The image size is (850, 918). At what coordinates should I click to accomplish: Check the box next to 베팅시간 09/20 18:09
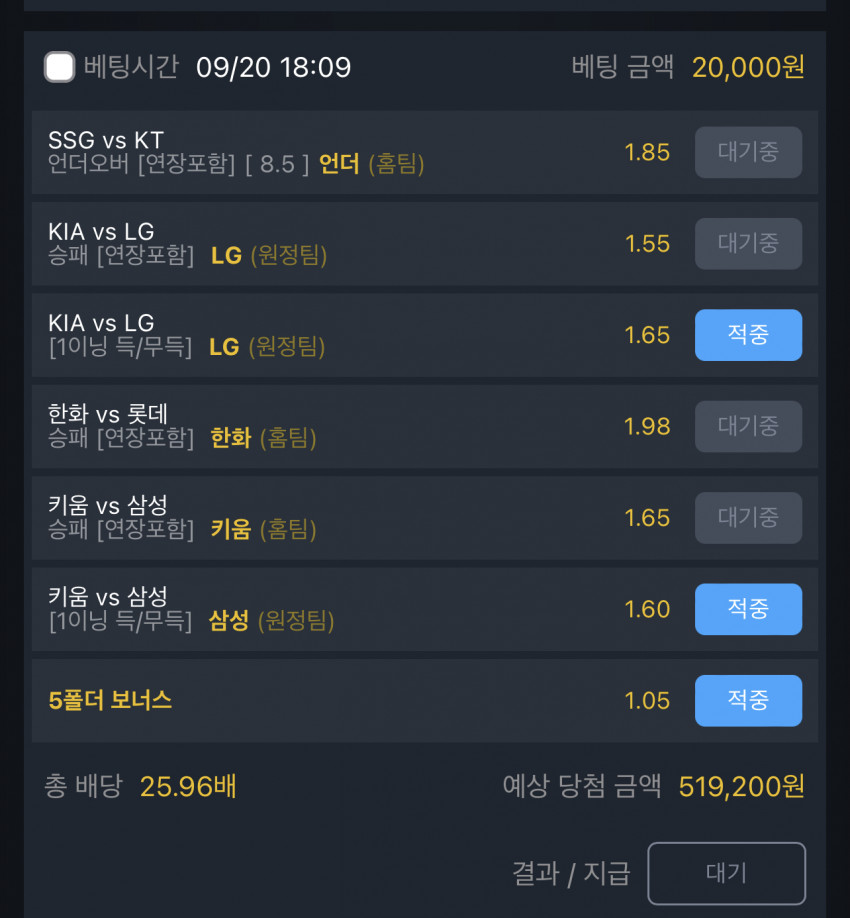[x=60, y=67]
